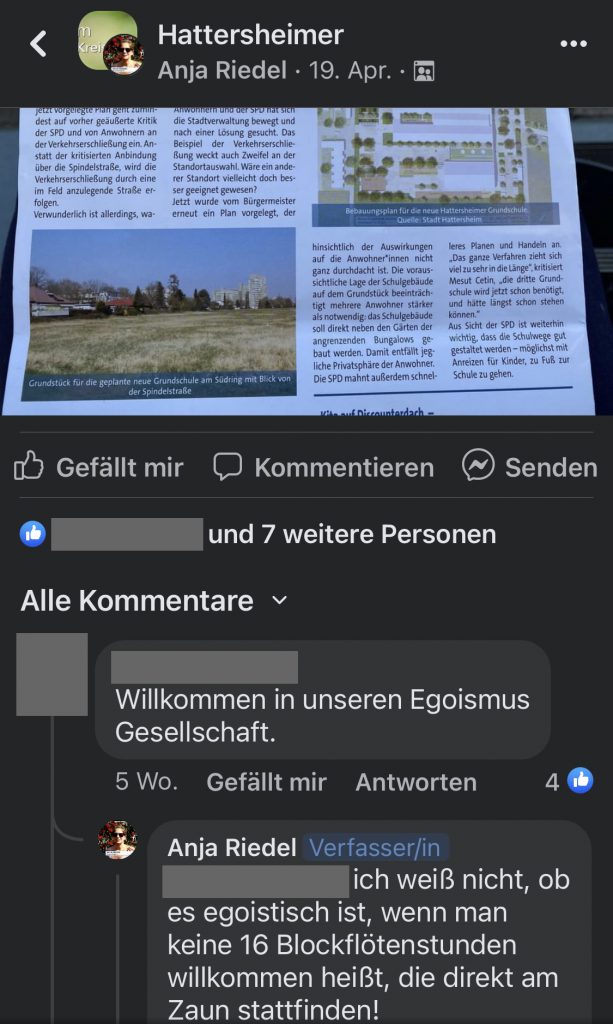Viewport: 613px width, 1024px height.
Task: Open the three-dot overflow menu
Action: click(x=574, y=44)
